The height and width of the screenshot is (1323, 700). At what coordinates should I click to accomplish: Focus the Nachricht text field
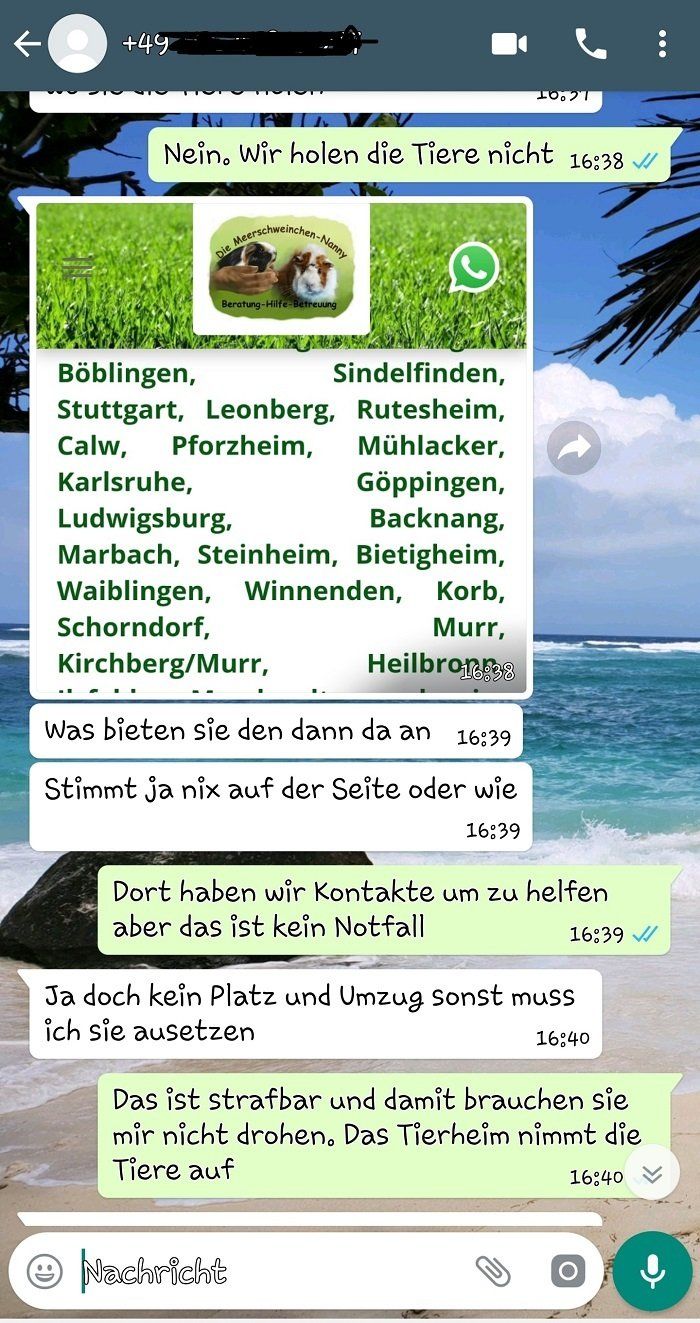[x=270, y=1271]
